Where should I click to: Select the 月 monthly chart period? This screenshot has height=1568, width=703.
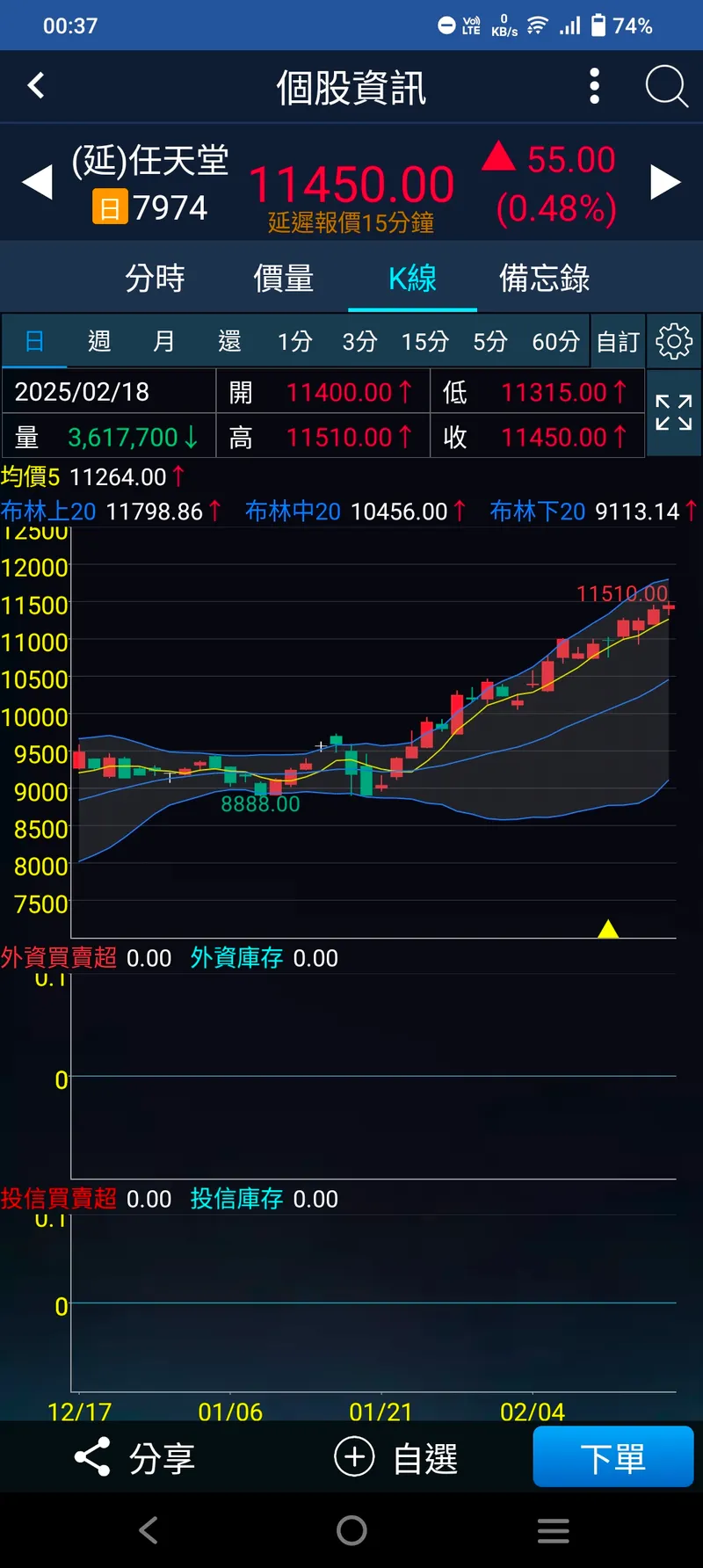click(x=164, y=341)
